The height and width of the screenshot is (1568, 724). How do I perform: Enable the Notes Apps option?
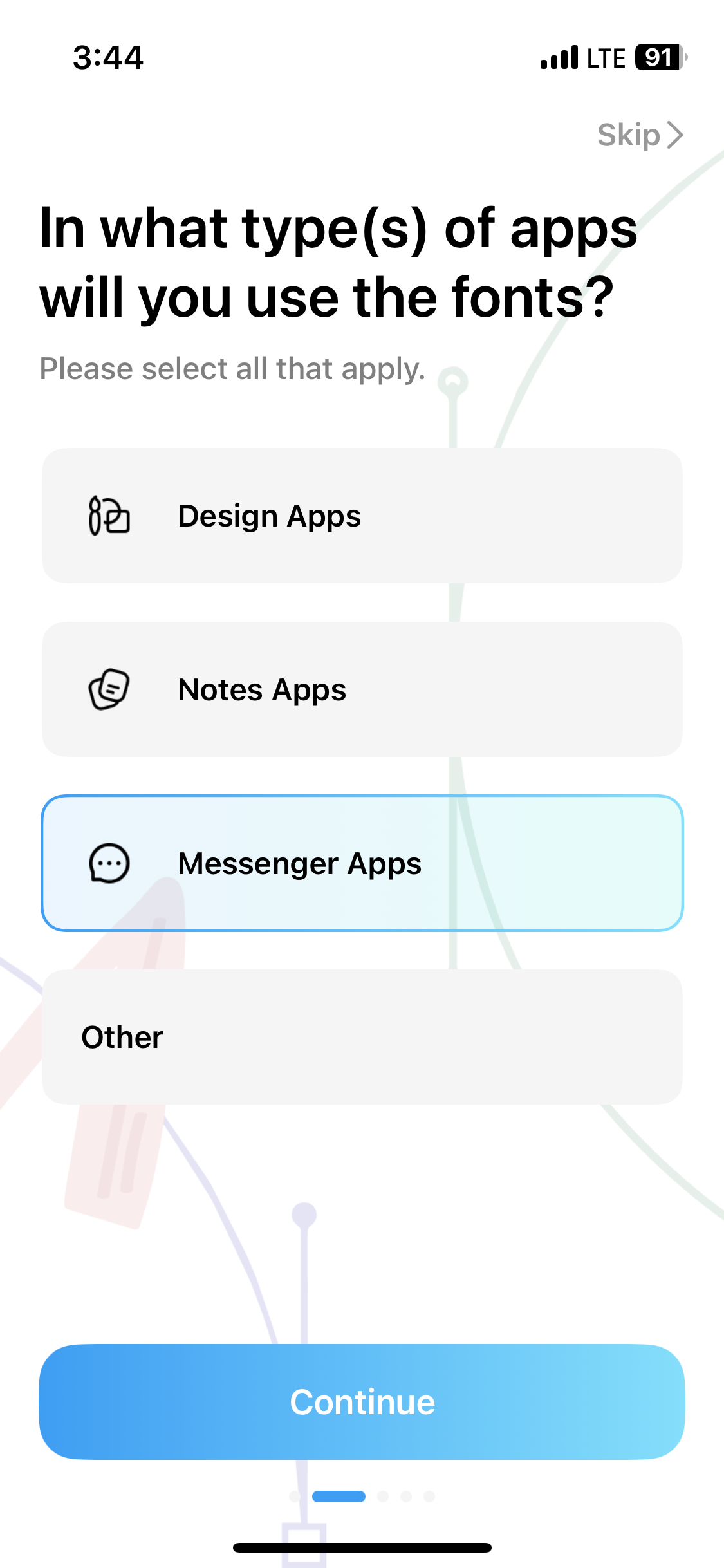tap(362, 689)
